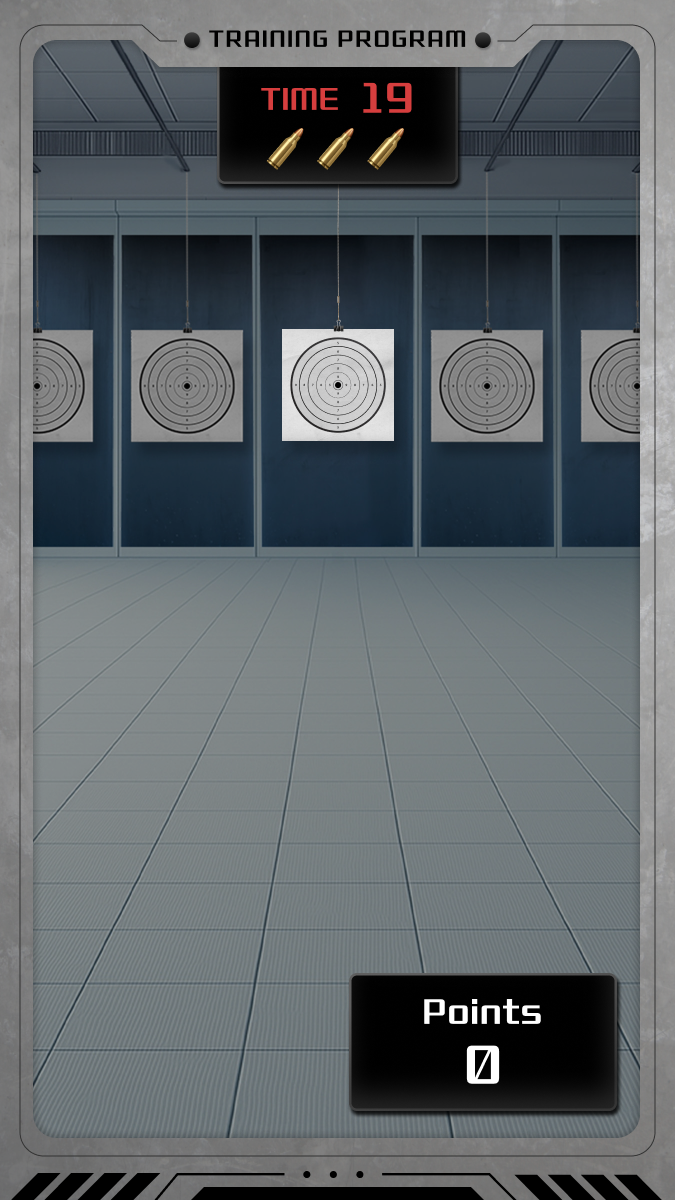
Task: Shoot the bright highlighted bullseye target
Action: (x=338, y=385)
